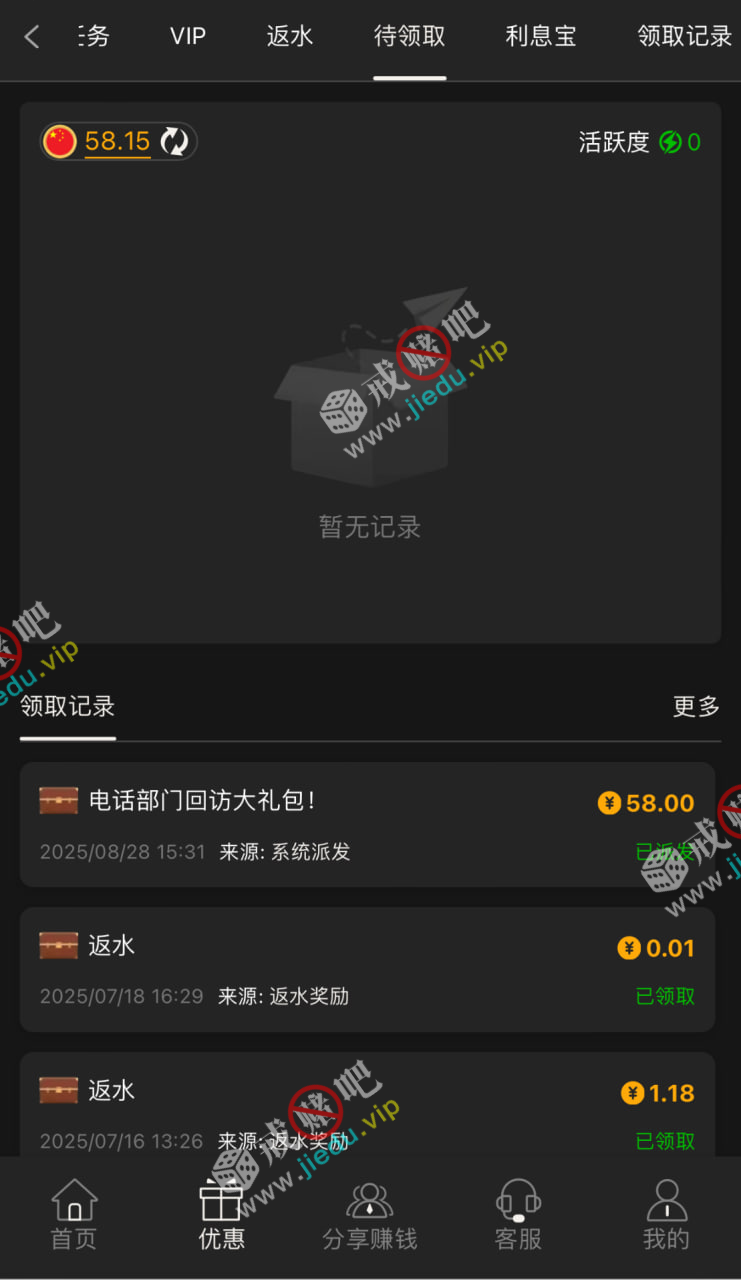Switch to the top 领取记录 tab
The width and height of the screenshot is (741, 1280).
coord(684,38)
